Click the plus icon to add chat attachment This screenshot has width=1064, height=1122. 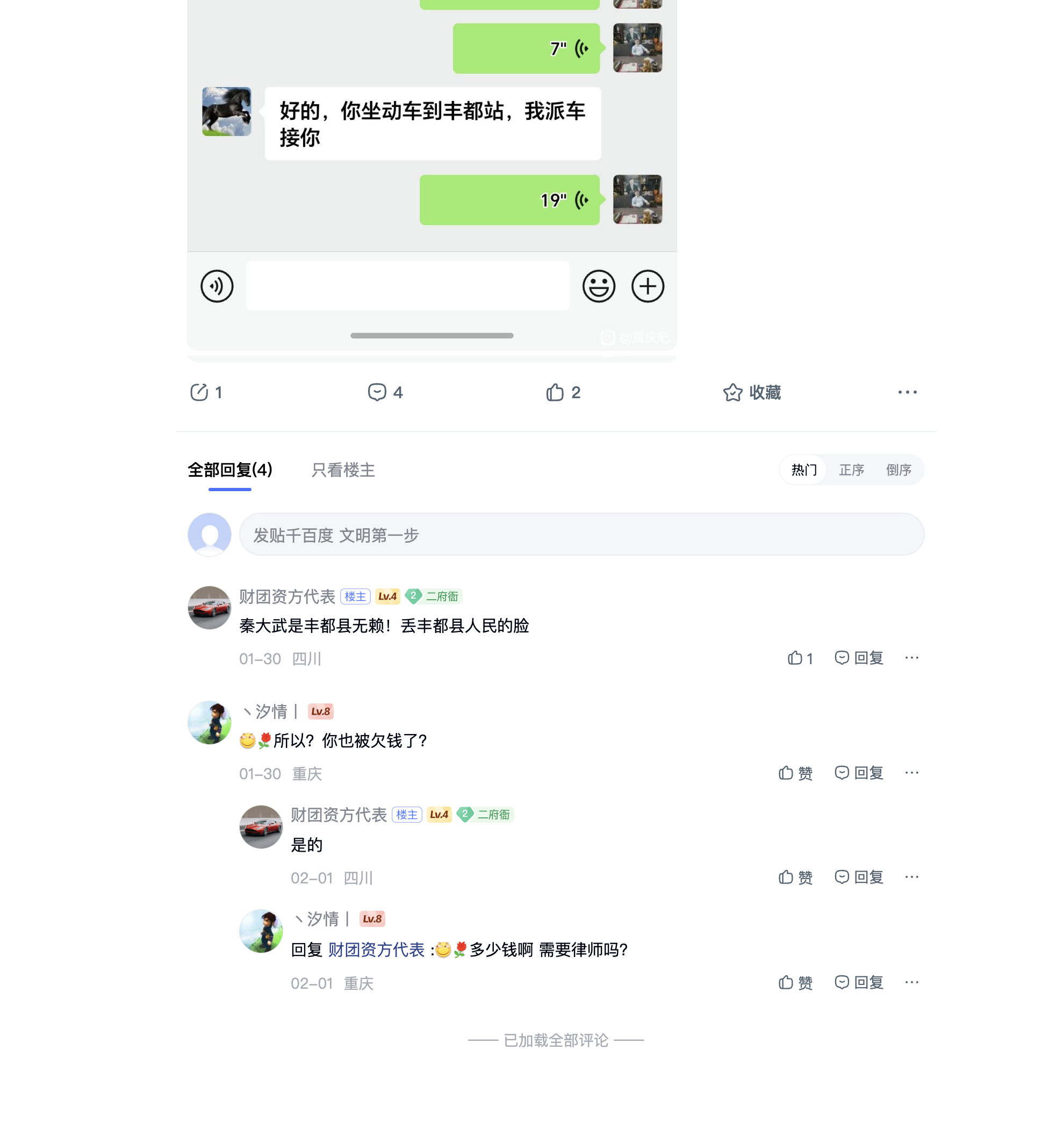[648, 286]
